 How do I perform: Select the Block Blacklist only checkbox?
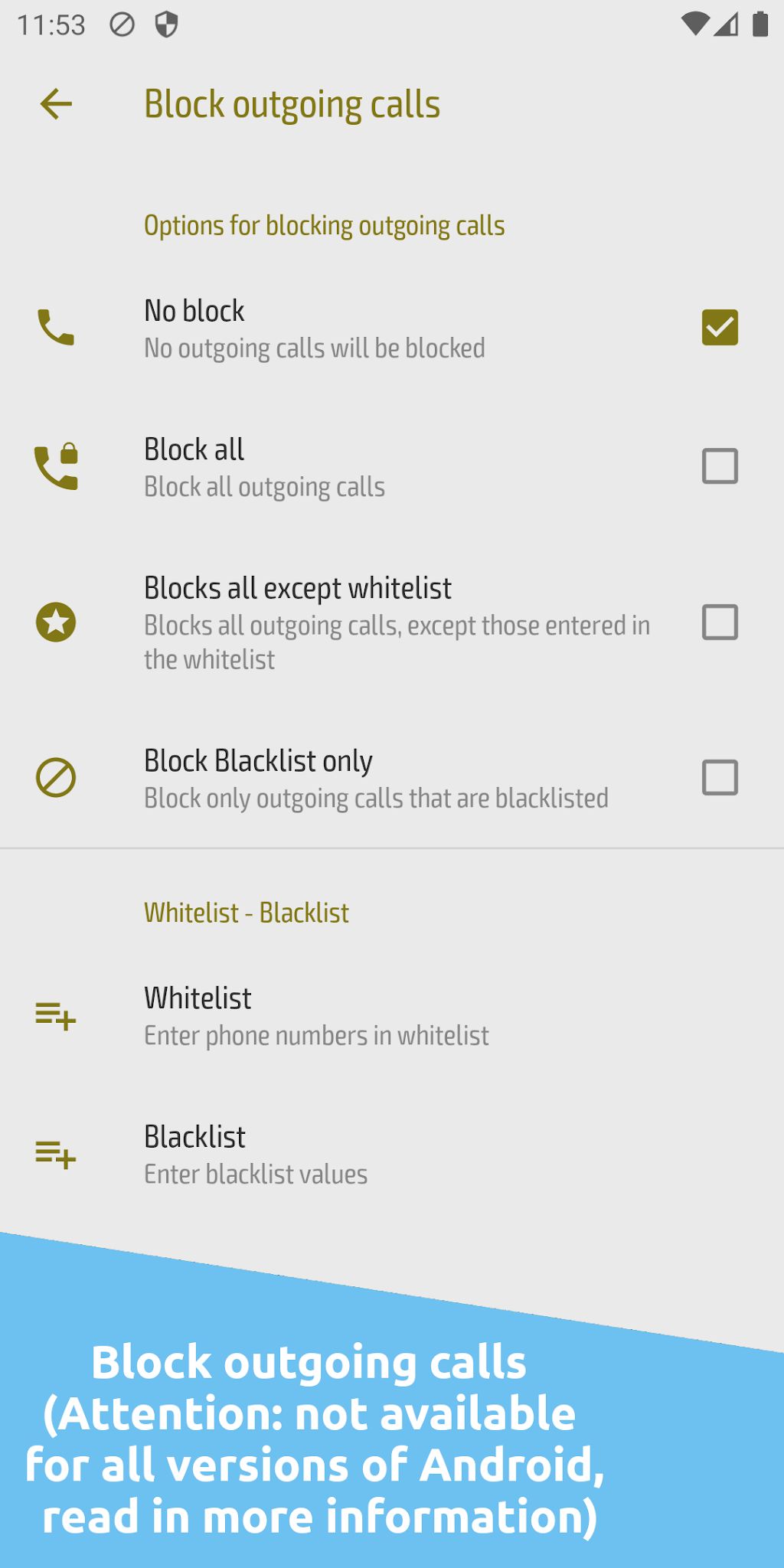pos(720,778)
